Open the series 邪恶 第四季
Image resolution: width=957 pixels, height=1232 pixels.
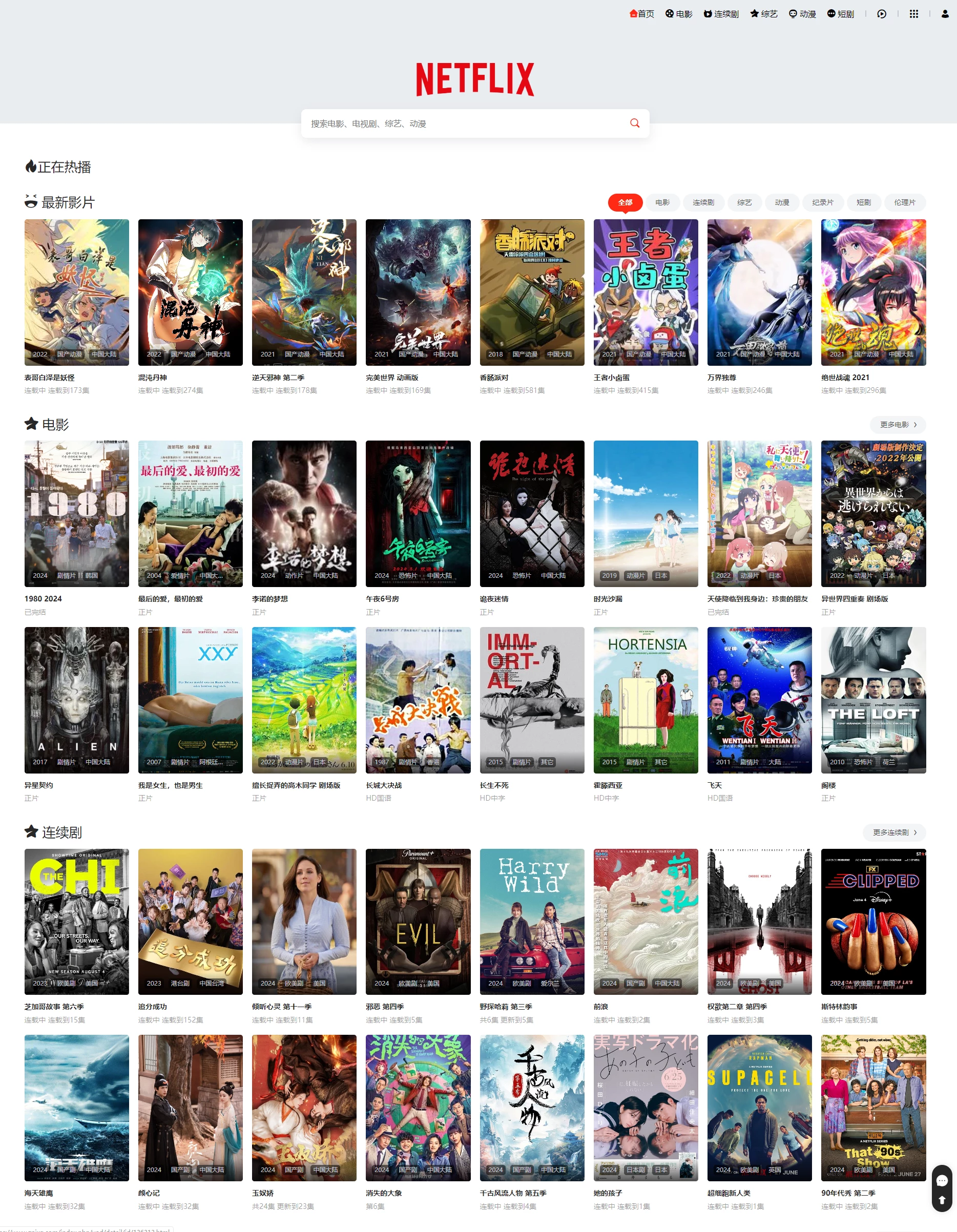coord(418,921)
